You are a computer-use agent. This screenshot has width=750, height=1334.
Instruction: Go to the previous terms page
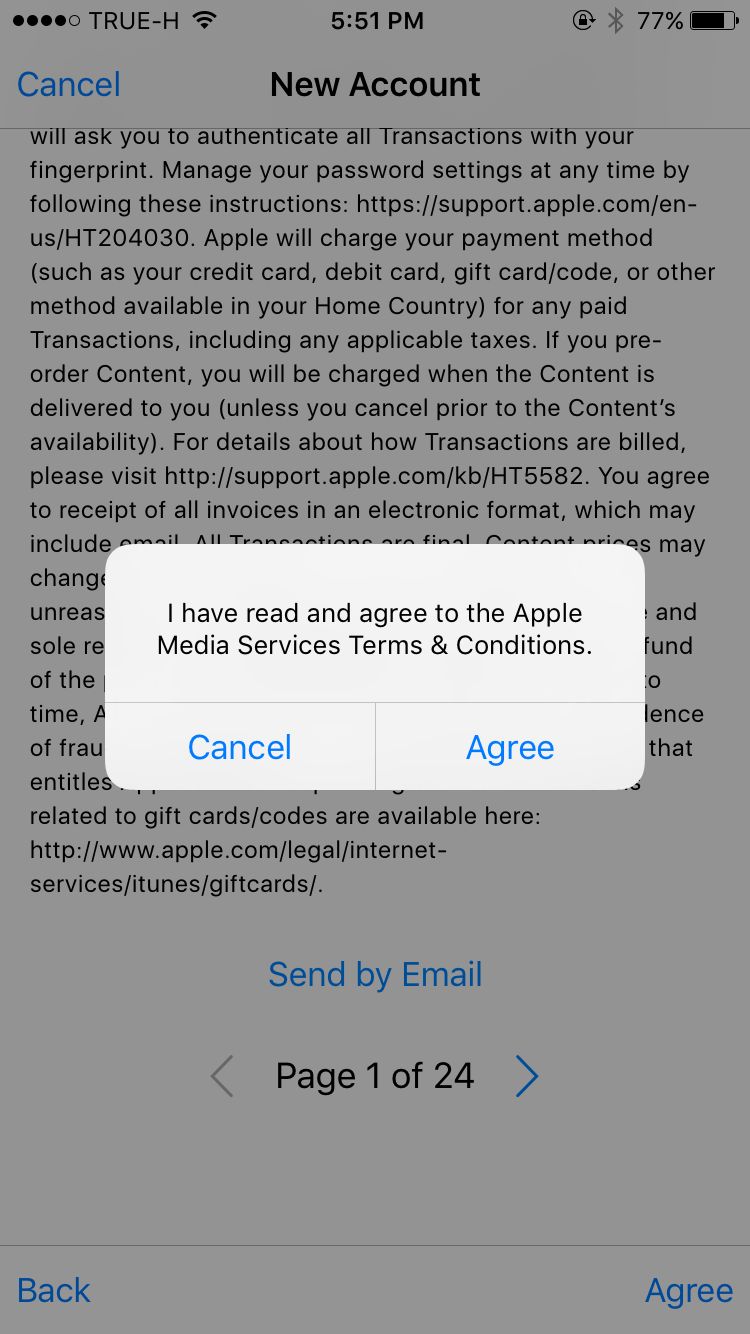click(223, 1077)
